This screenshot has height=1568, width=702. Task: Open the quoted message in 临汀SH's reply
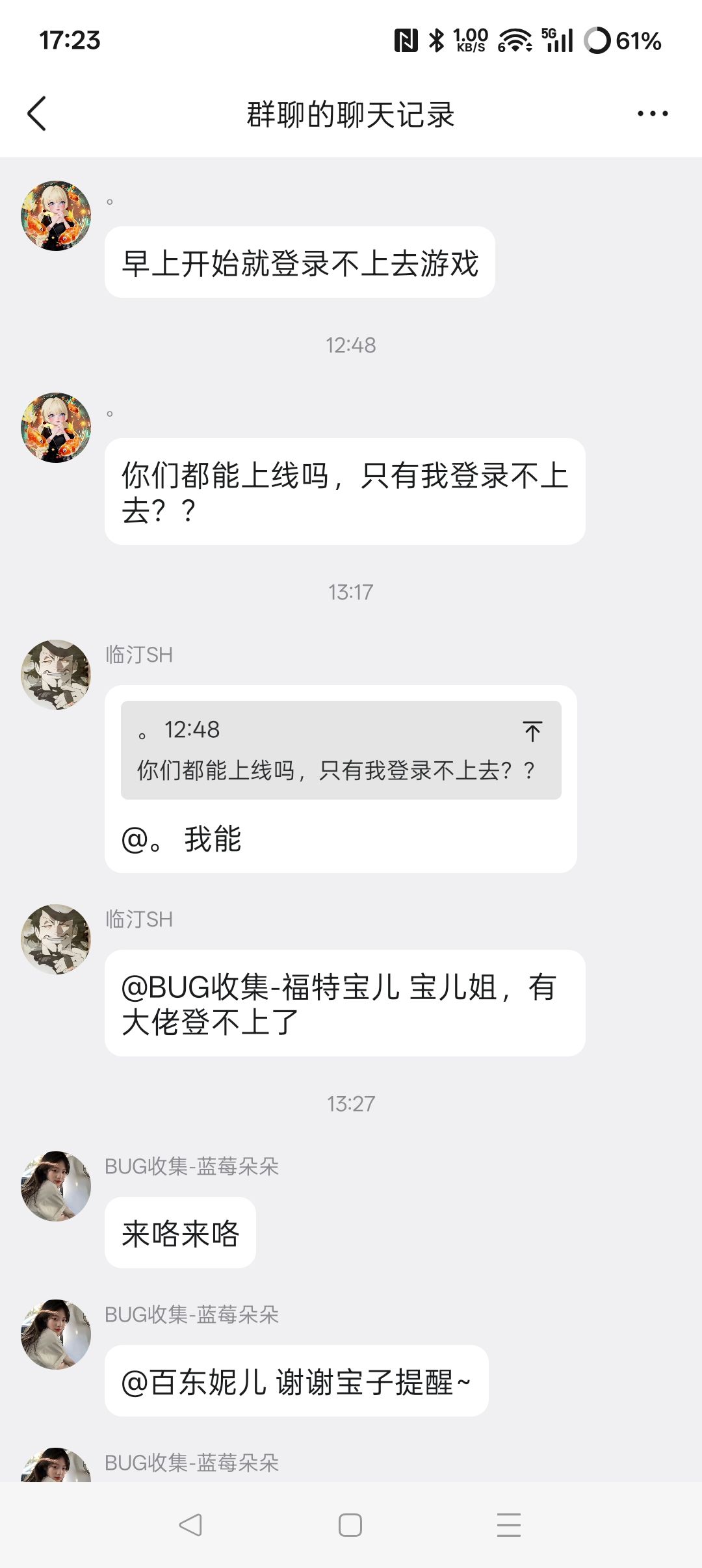(x=341, y=750)
